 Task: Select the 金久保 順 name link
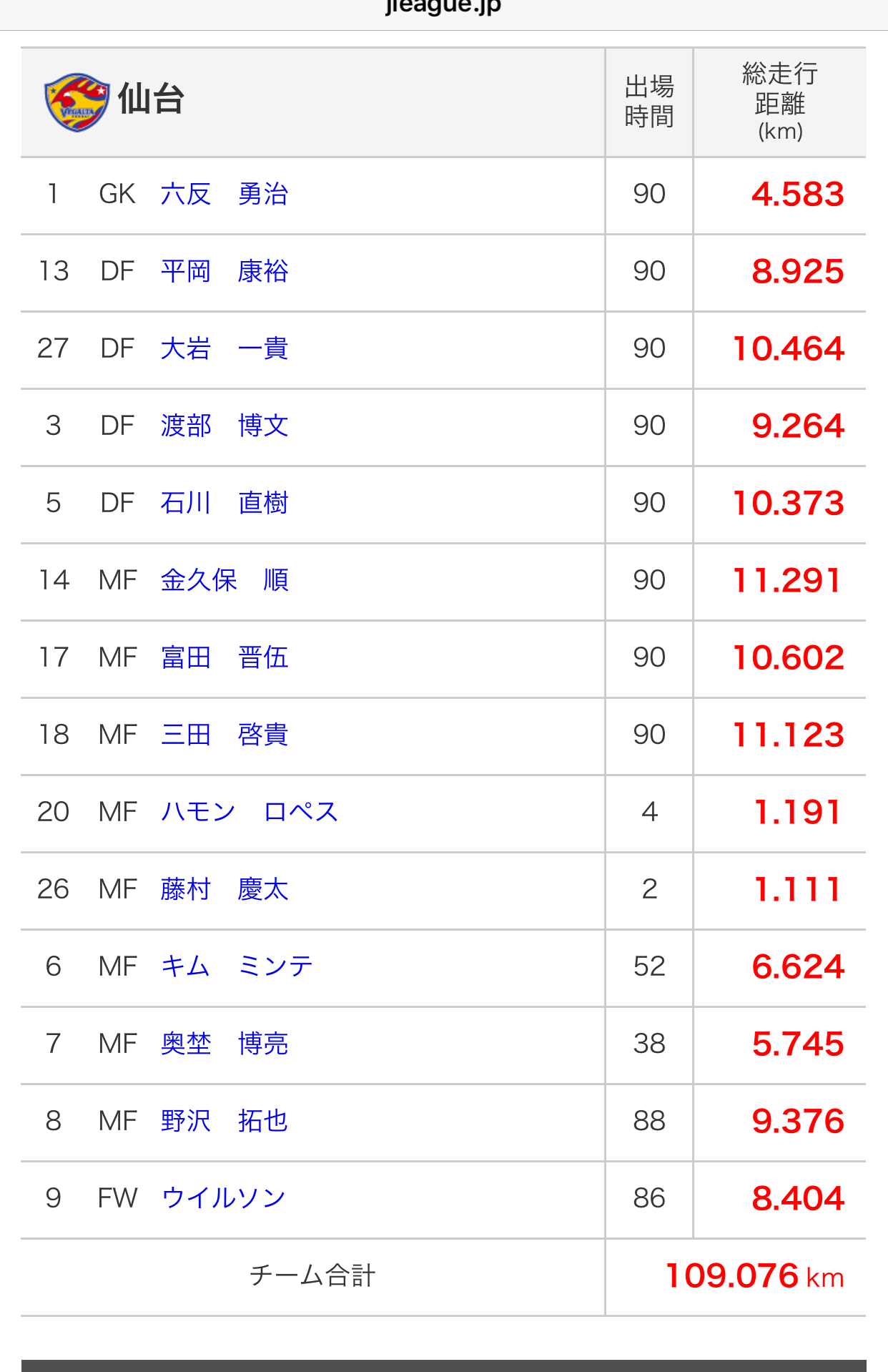(x=224, y=581)
